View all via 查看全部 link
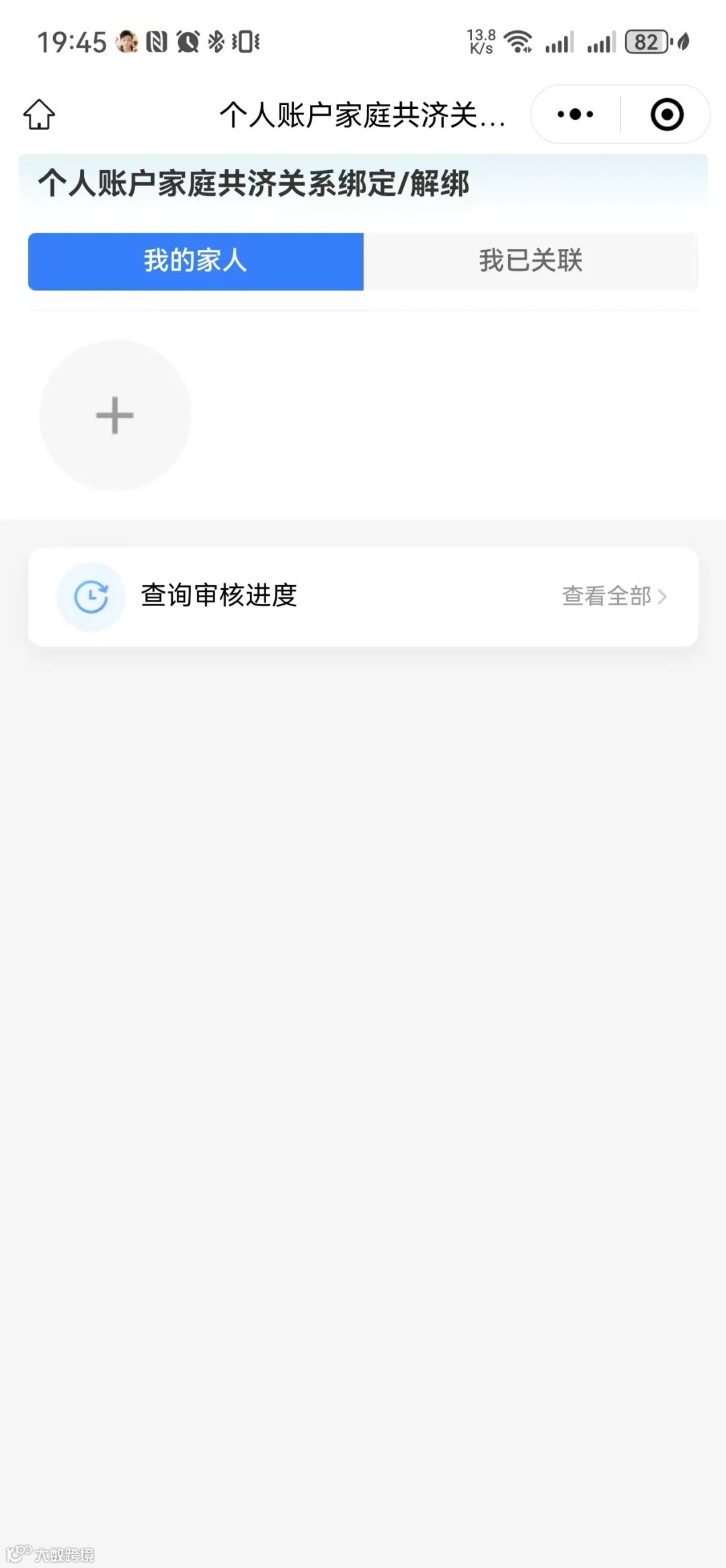This screenshot has width=726, height=1568. click(x=613, y=596)
